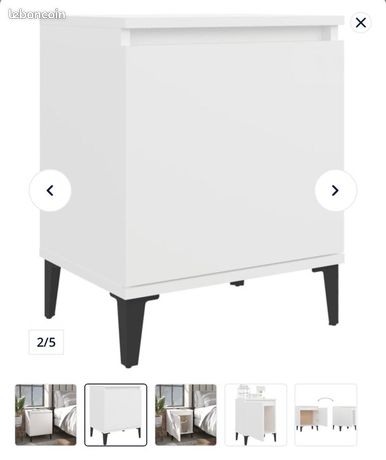The height and width of the screenshot is (460, 386).
Task: Show the fourth thumbnail with decor on top
Action: [256, 415]
